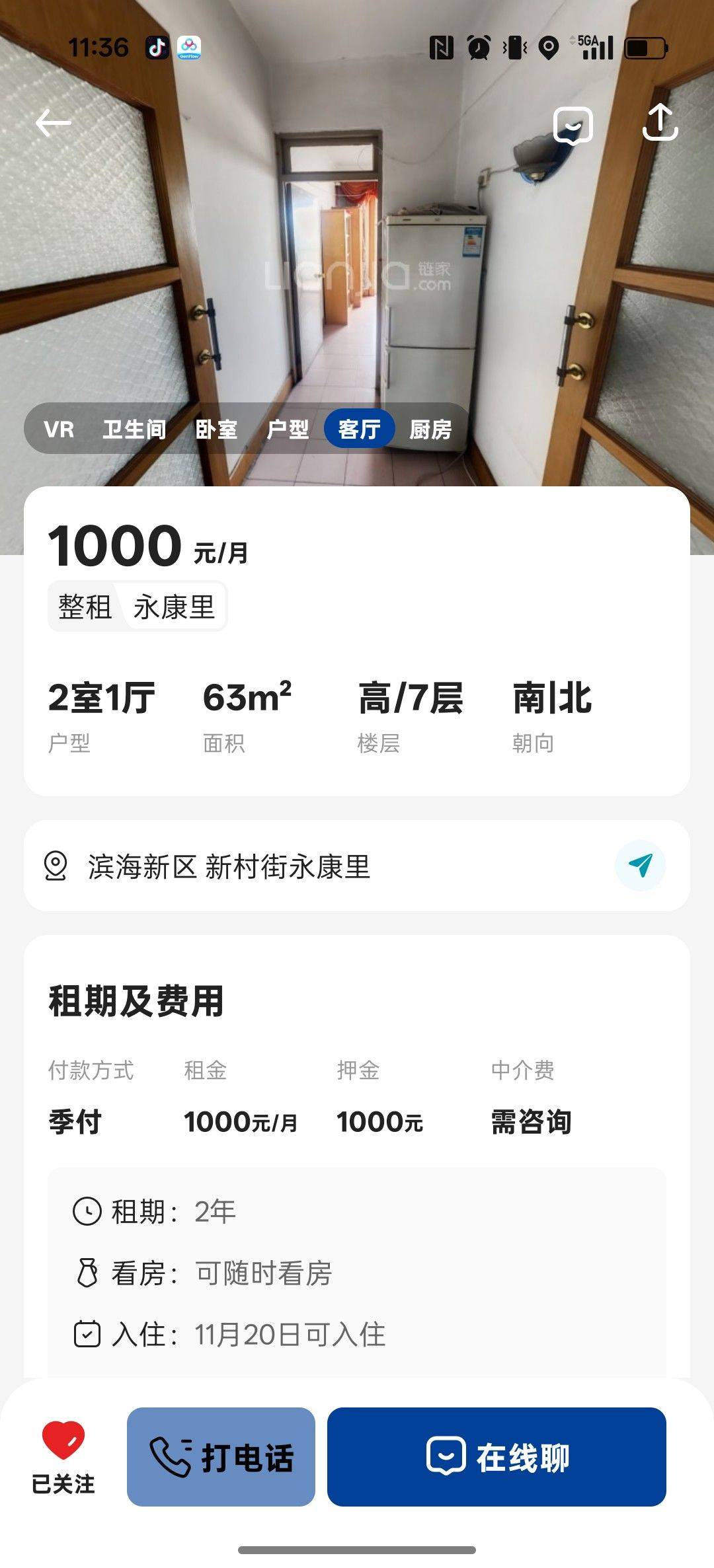Tap the living room hallway photo
Image resolution: width=714 pixels, height=1568 pixels.
coord(357,264)
